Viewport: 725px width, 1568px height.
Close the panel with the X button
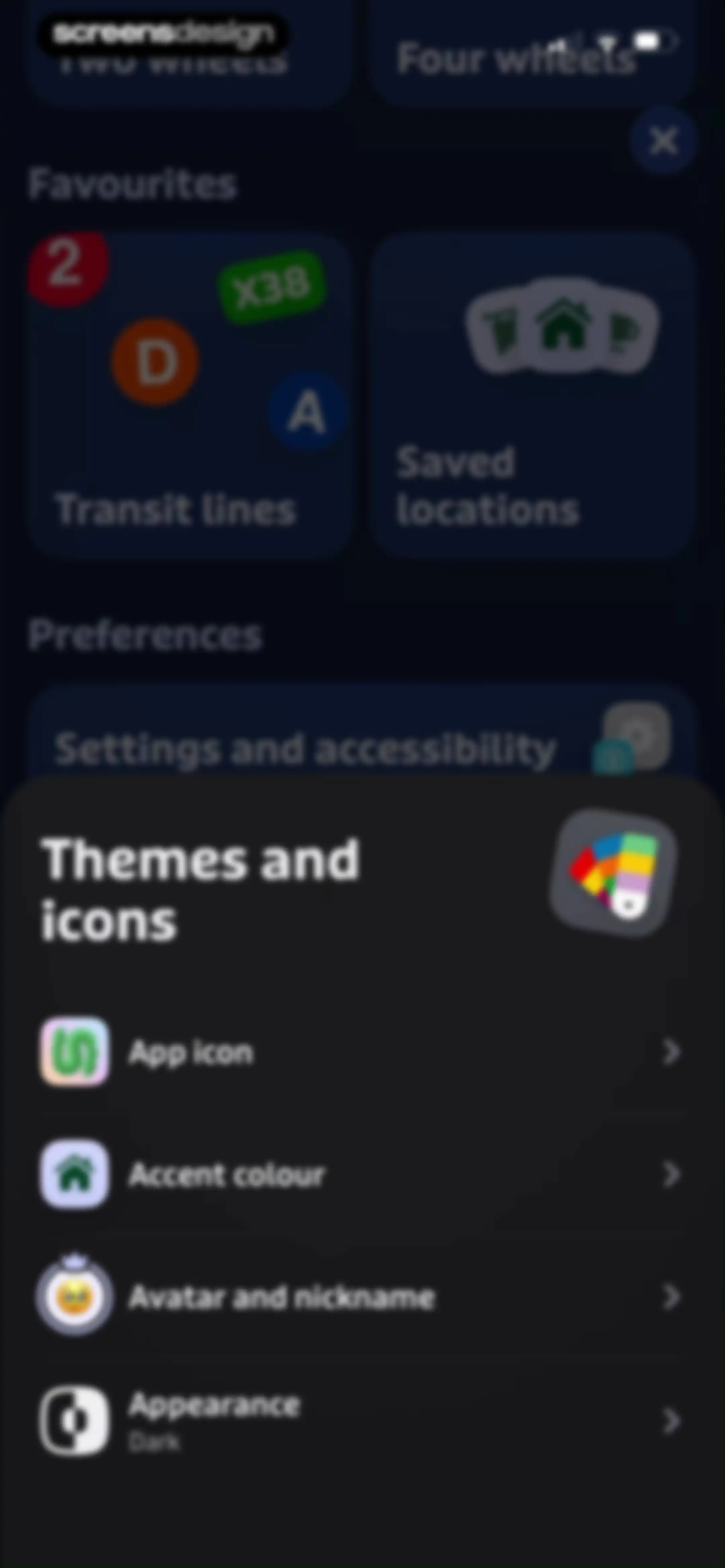pyautogui.click(x=663, y=141)
